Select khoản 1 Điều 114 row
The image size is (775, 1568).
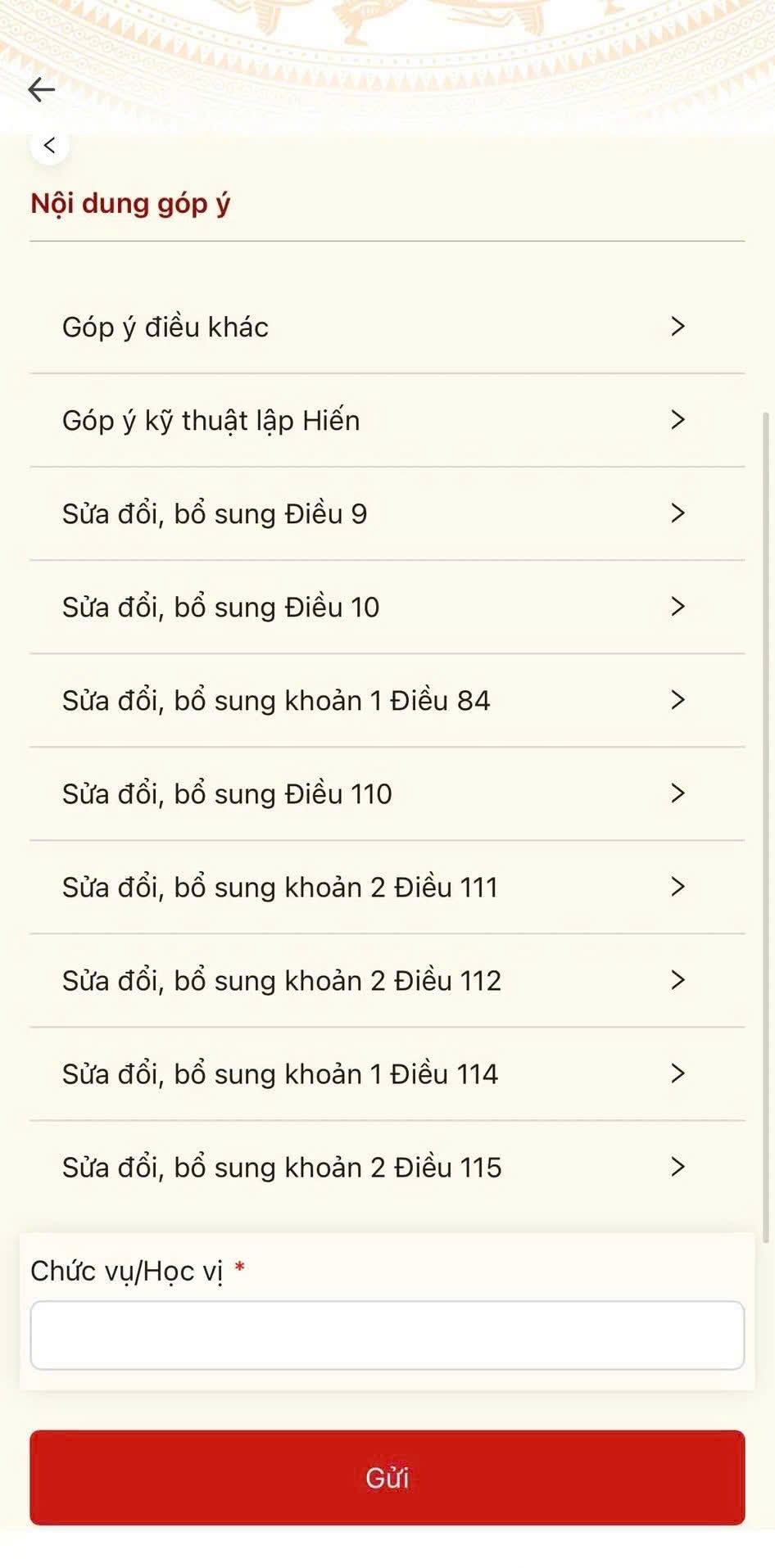coord(387,1073)
